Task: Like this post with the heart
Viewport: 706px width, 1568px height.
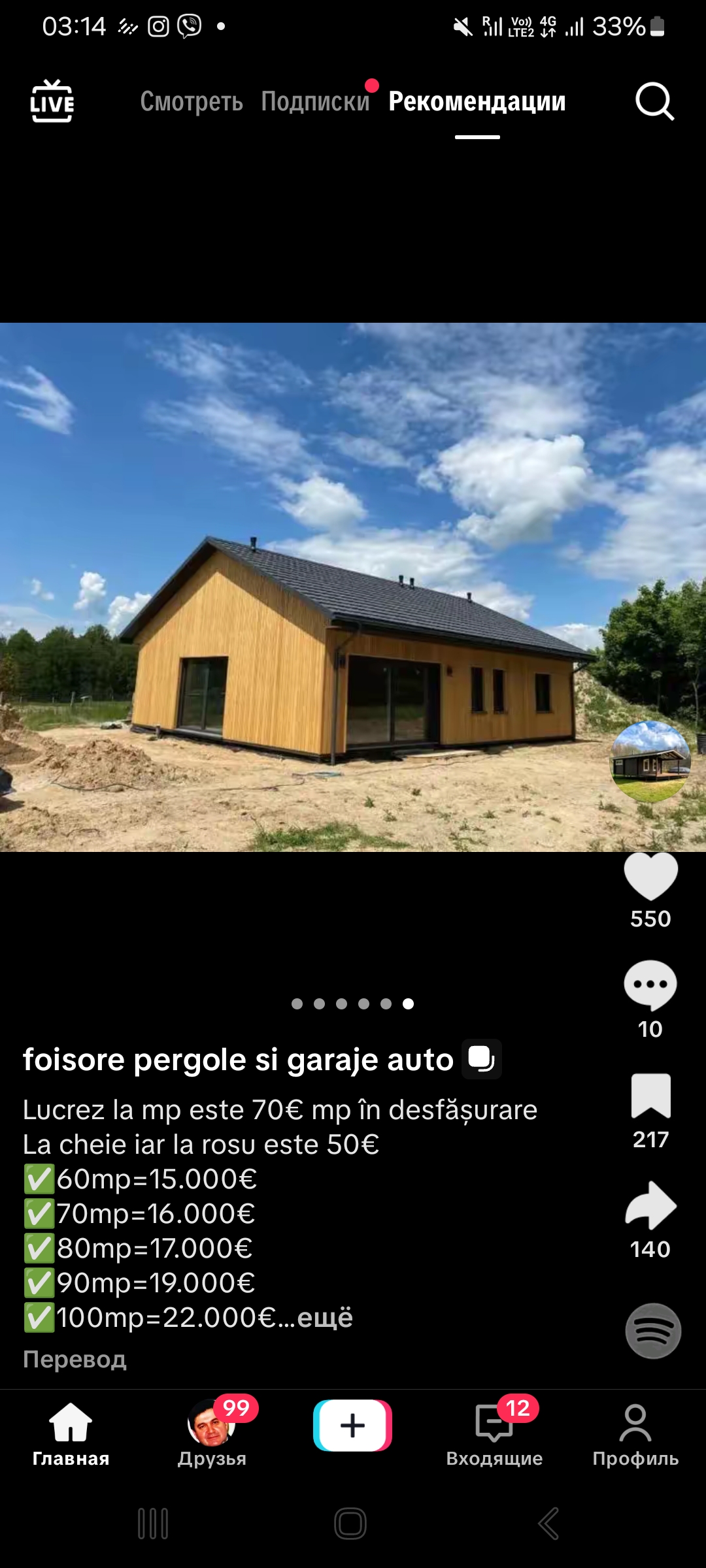Action: click(x=650, y=877)
